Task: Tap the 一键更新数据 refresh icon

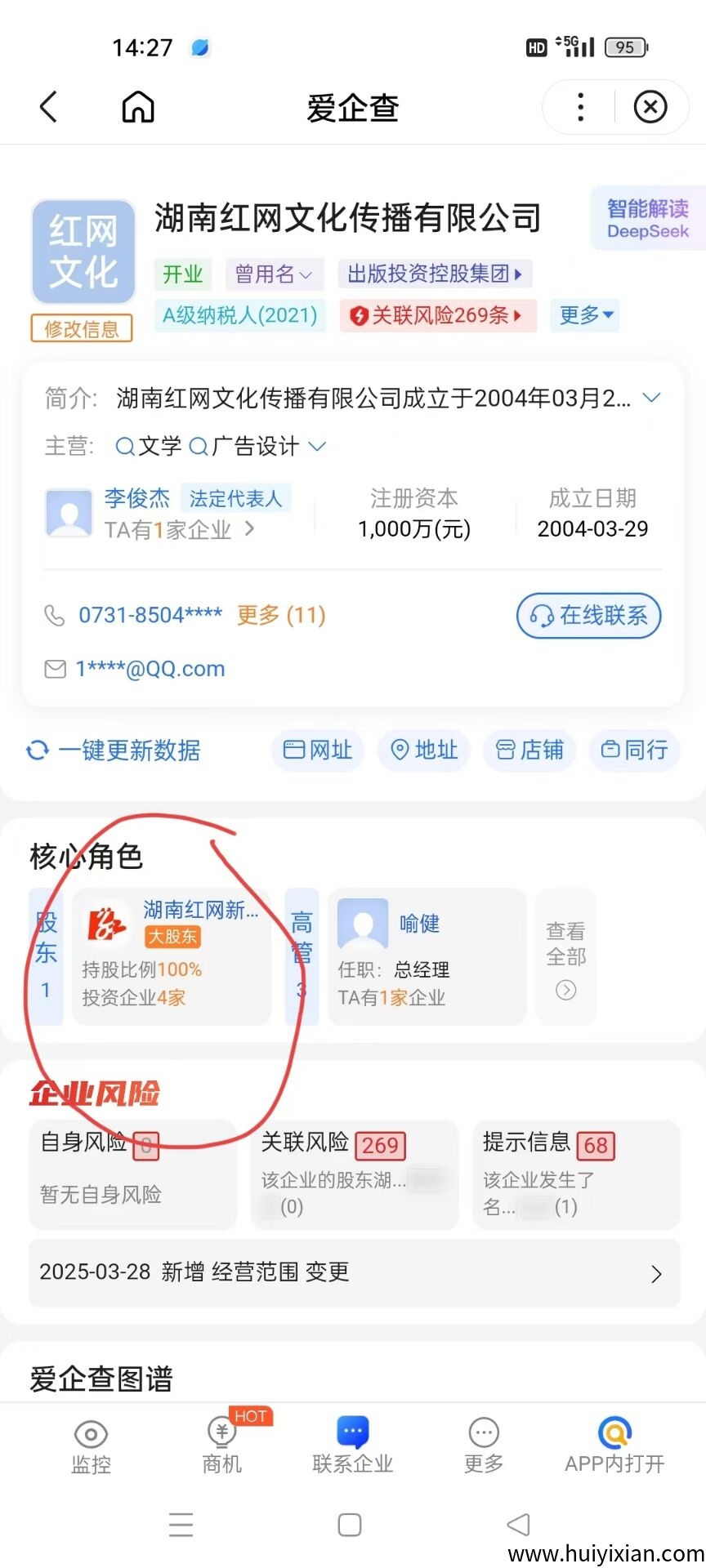Action: [x=38, y=751]
